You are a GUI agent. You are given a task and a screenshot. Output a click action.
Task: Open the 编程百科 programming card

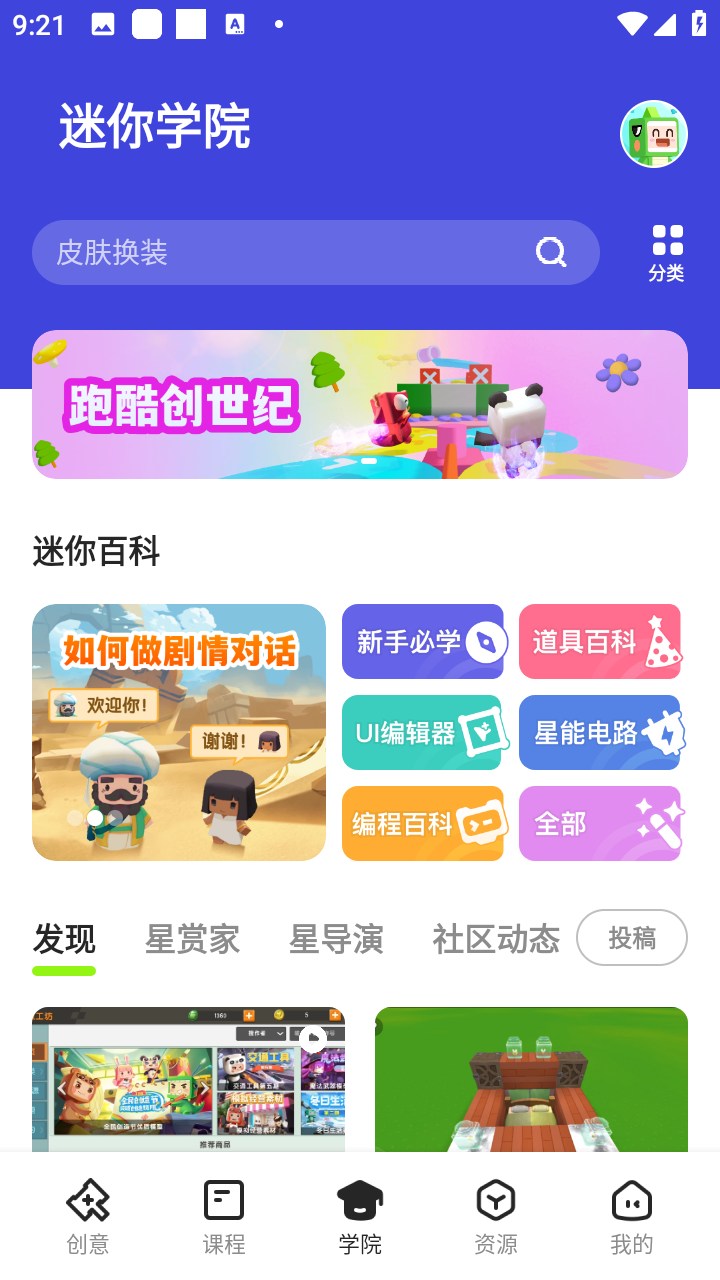pyautogui.click(x=423, y=823)
